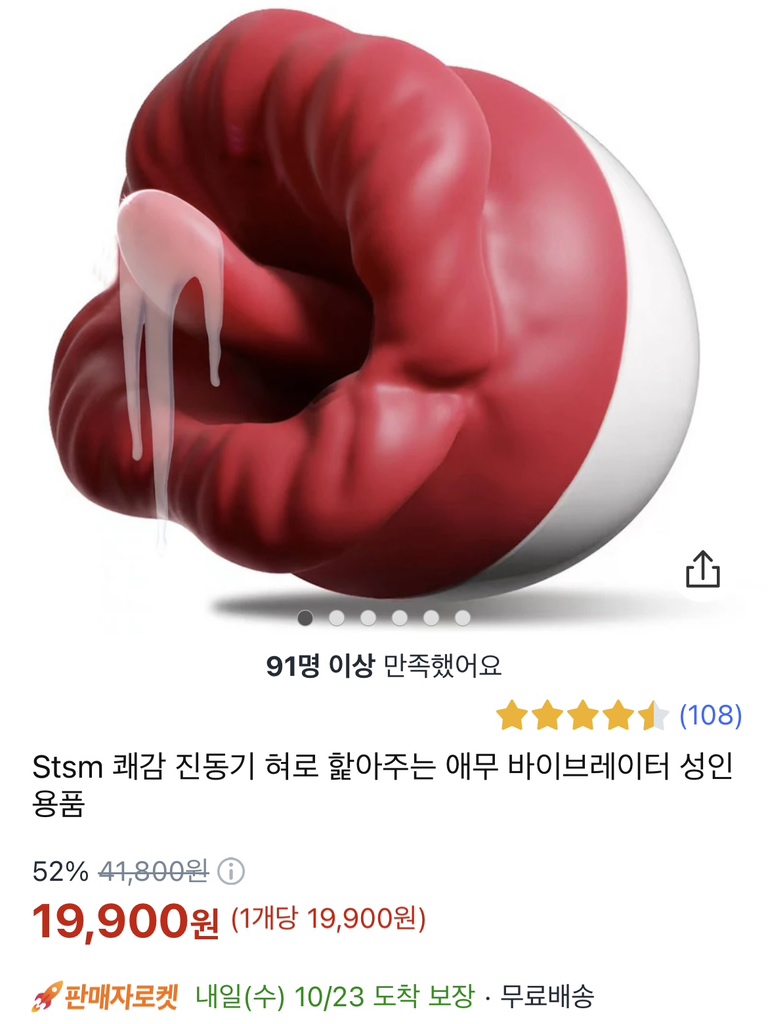Image resolution: width=768 pixels, height=1024 pixels.
Task: Tap the info icon beside the original price
Action: [230, 871]
